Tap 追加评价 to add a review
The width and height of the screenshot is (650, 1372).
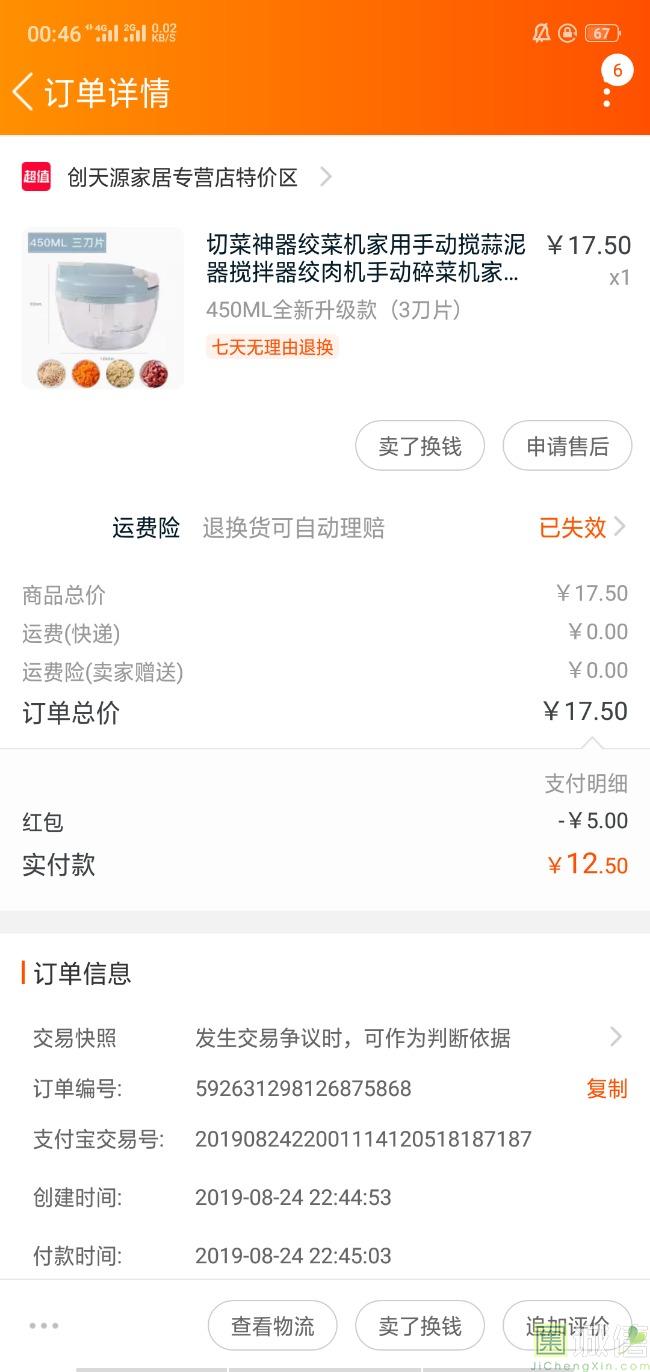coord(567,1326)
